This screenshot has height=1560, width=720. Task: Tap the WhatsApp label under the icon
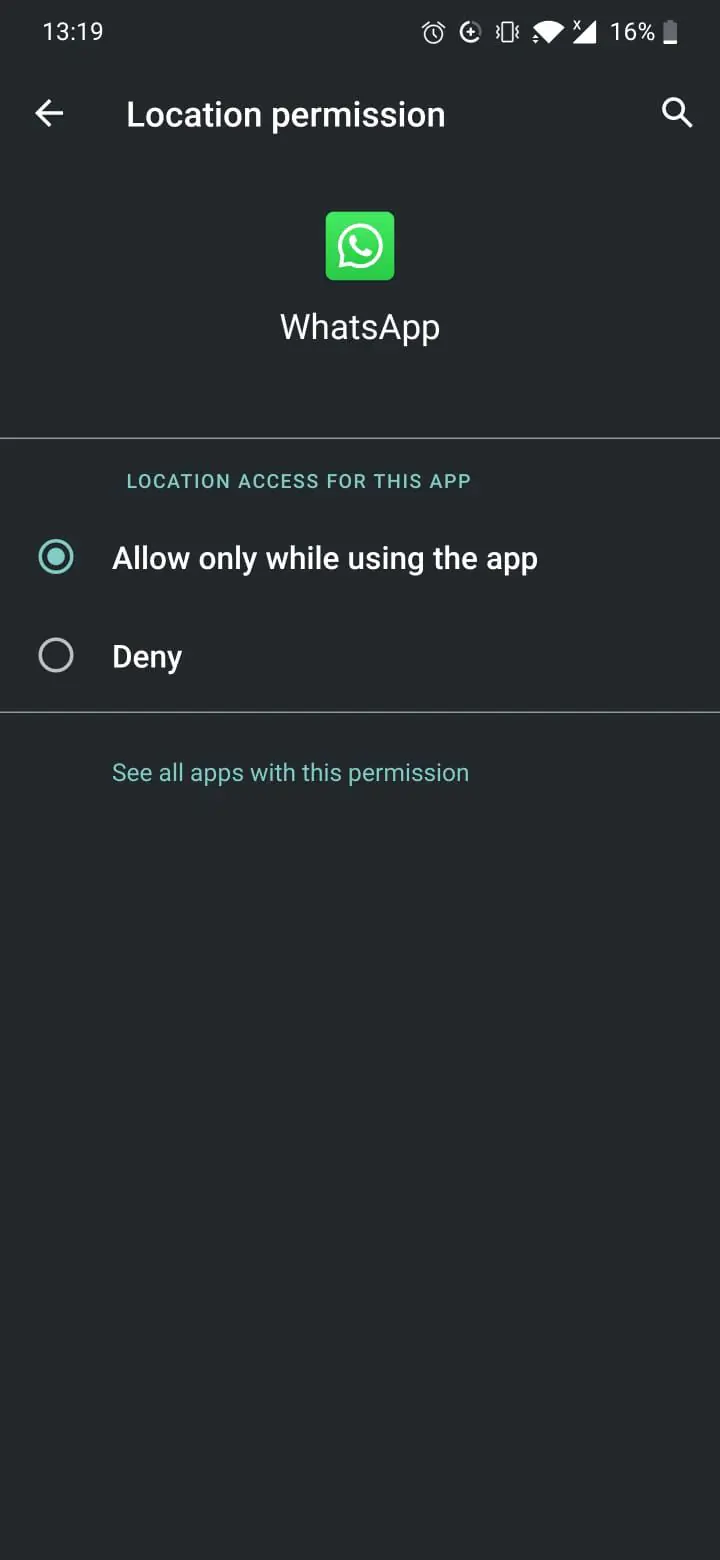(360, 326)
